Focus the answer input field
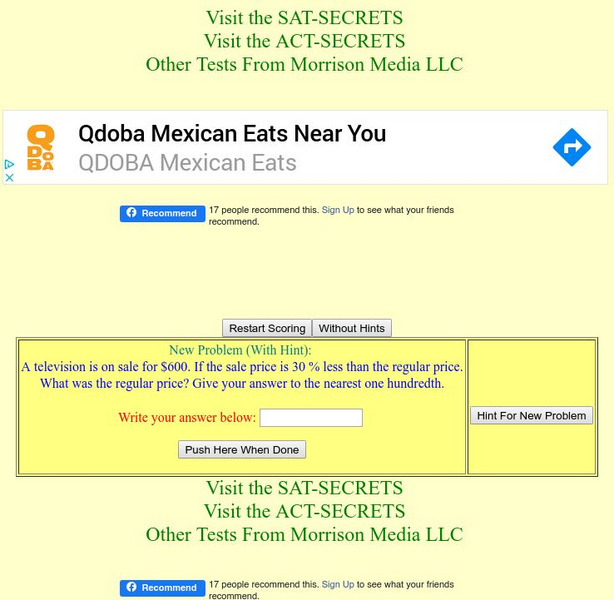 [310, 418]
